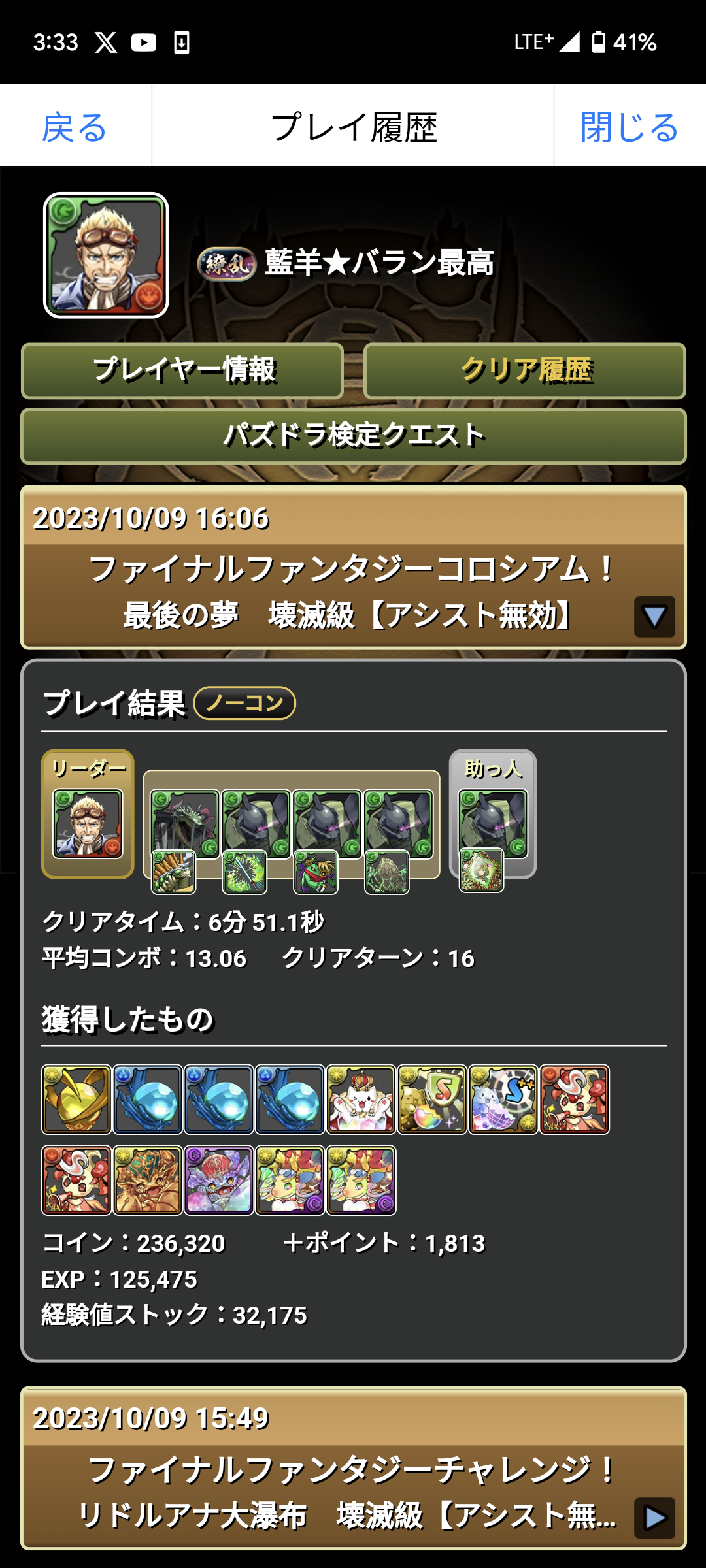
Task: Switch to the クリア履歴 tab
Action: tap(525, 370)
